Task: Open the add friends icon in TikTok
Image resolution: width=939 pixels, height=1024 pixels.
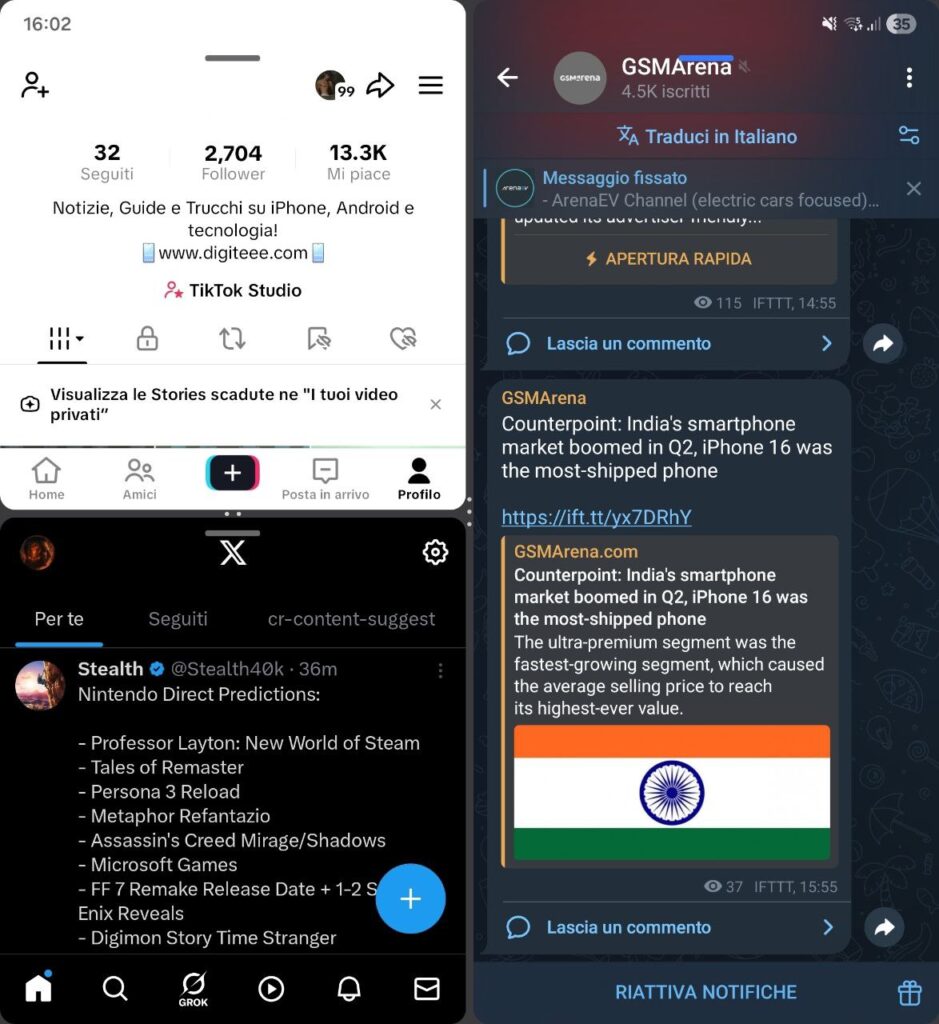Action: (x=35, y=86)
